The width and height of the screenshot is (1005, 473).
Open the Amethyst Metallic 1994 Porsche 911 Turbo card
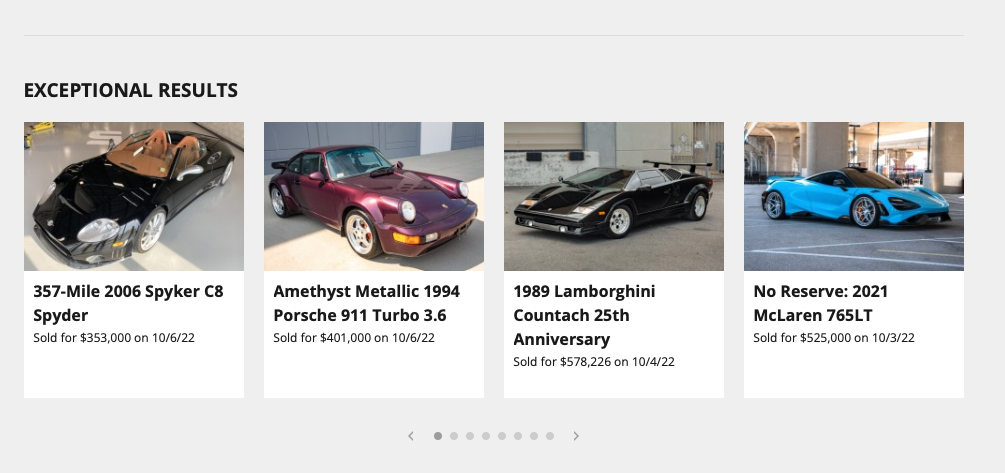[x=366, y=303]
